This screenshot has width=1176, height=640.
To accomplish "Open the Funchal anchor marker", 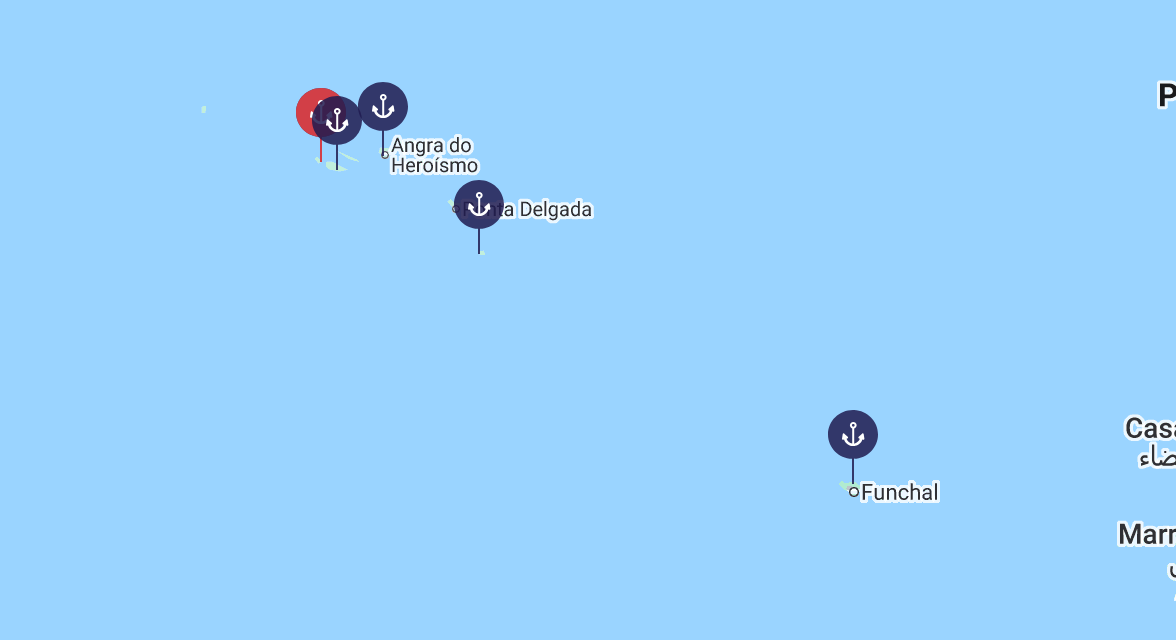I will pyautogui.click(x=853, y=434).
